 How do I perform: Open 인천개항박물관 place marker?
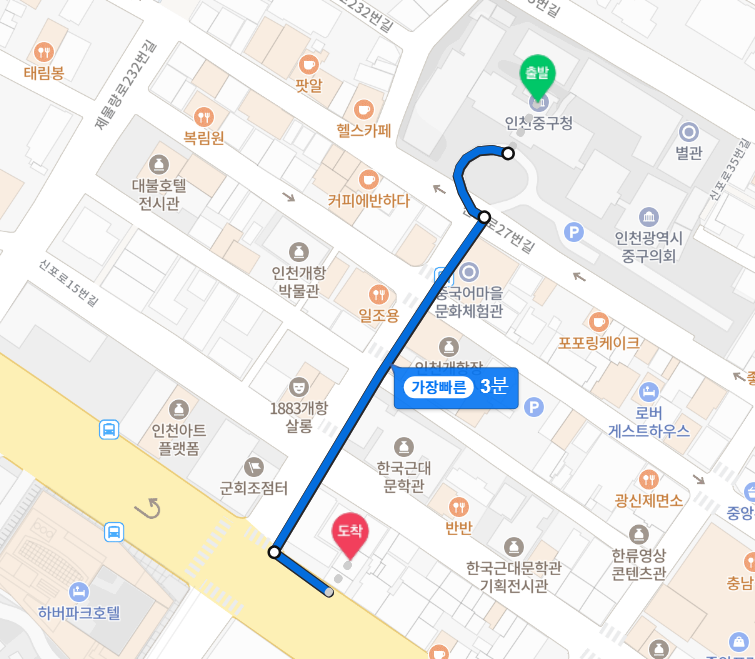pos(298,250)
